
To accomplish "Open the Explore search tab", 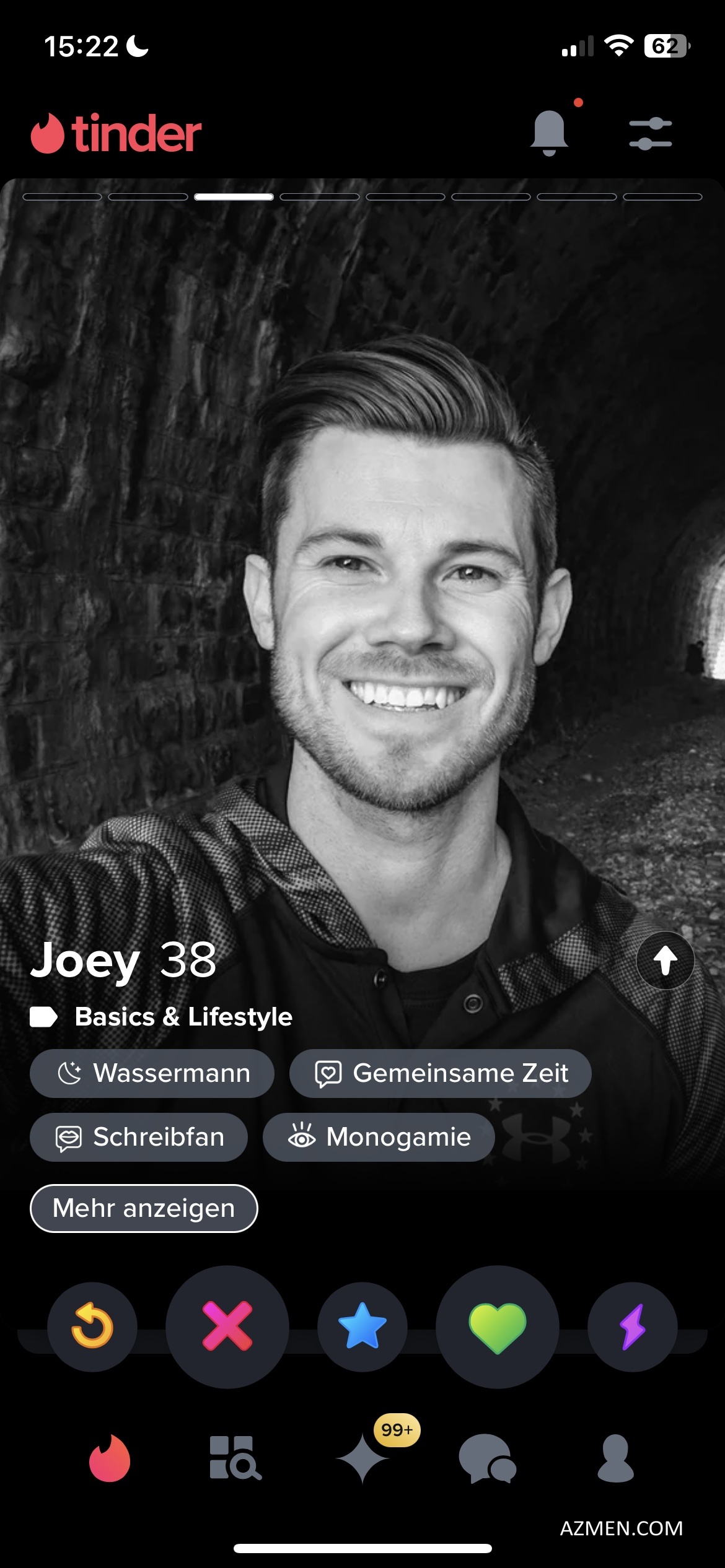I will 235,1458.
